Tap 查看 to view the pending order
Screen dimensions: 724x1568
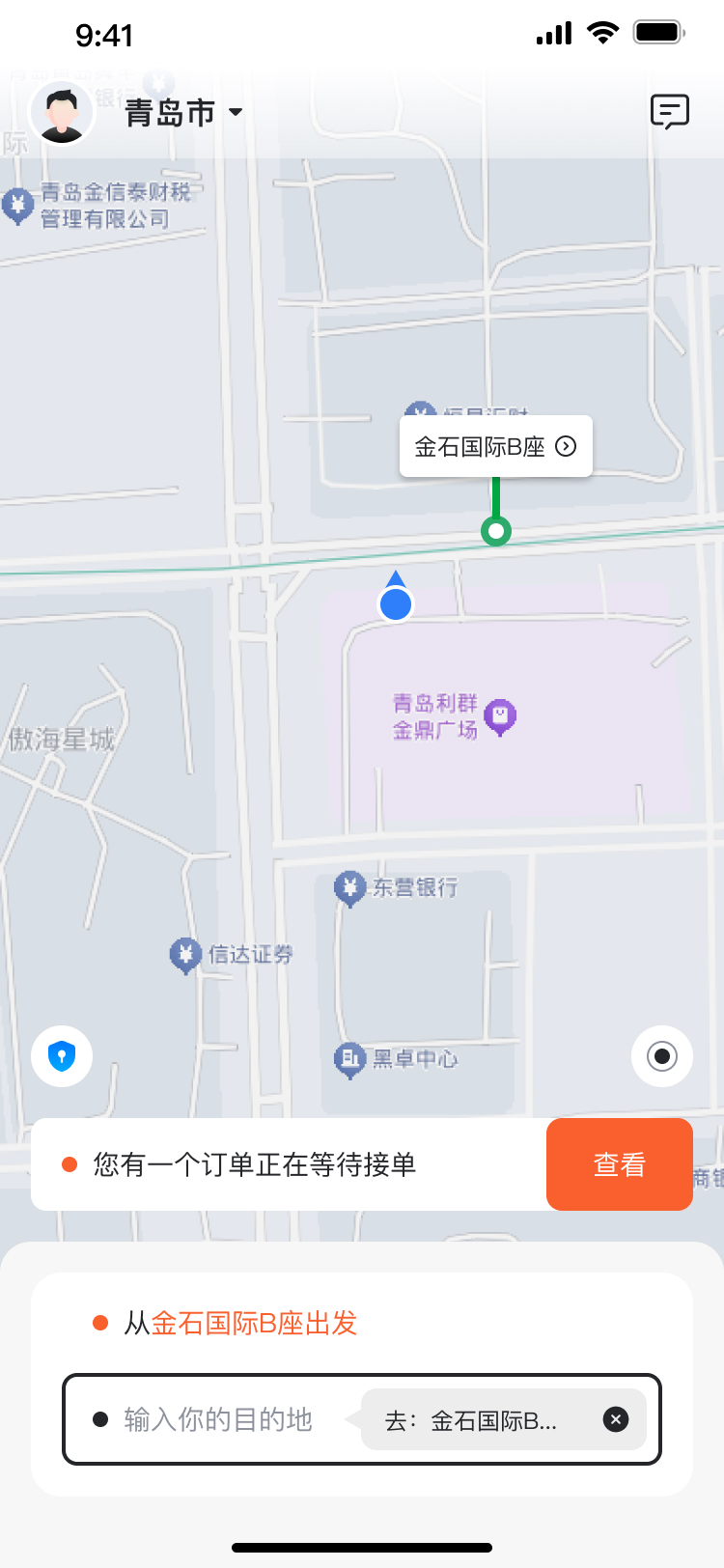click(x=619, y=1164)
